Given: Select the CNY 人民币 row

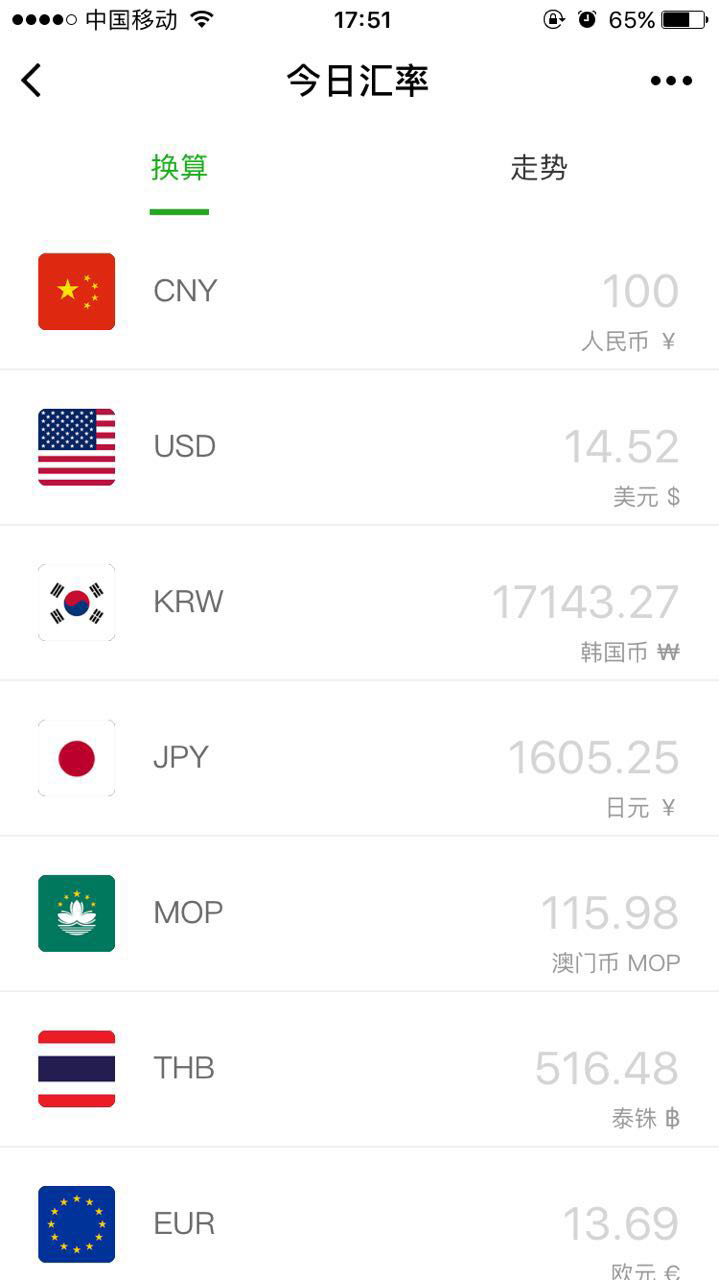Looking at the screenshot, I should tap(359, 292).
